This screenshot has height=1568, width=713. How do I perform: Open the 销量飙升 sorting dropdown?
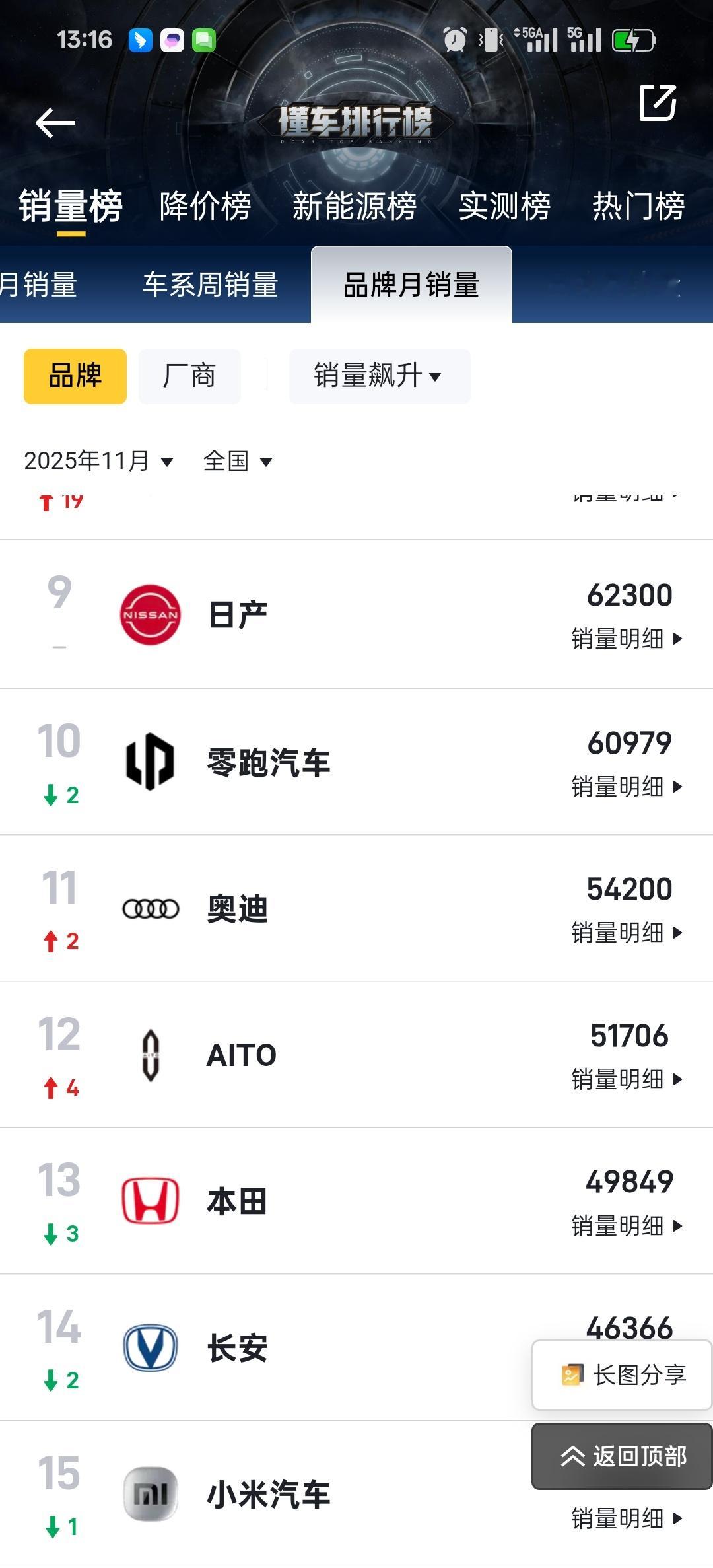[x=379, y=376]
